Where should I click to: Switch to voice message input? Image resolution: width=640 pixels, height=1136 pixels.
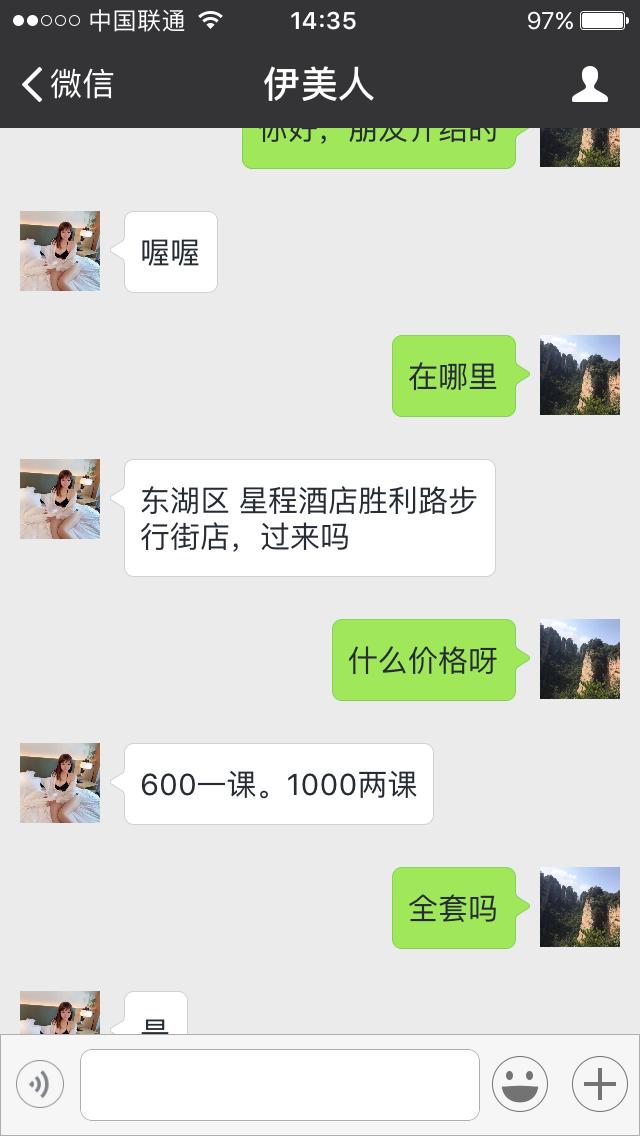(40, 1084)
